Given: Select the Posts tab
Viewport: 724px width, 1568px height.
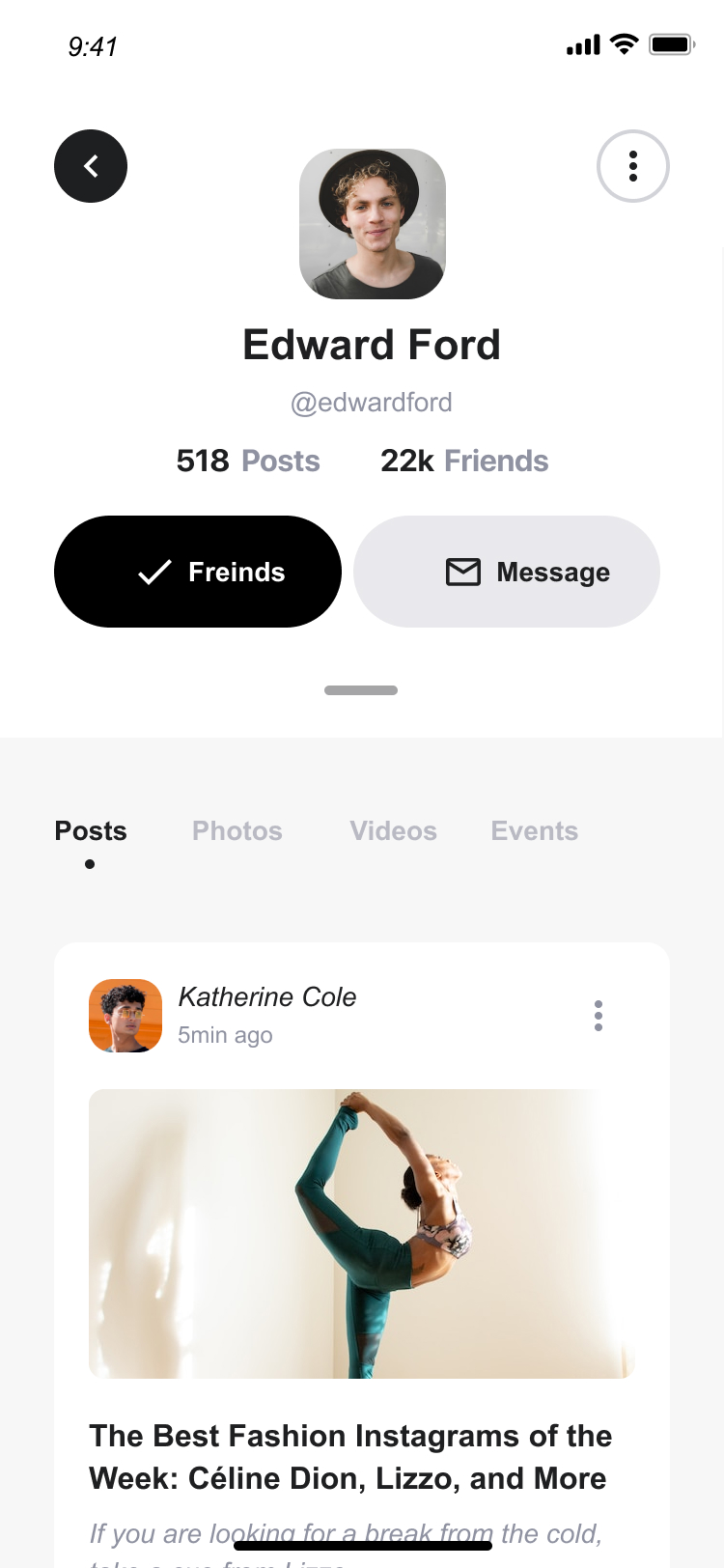Looking at the screenshot, I should pos(91,831).
